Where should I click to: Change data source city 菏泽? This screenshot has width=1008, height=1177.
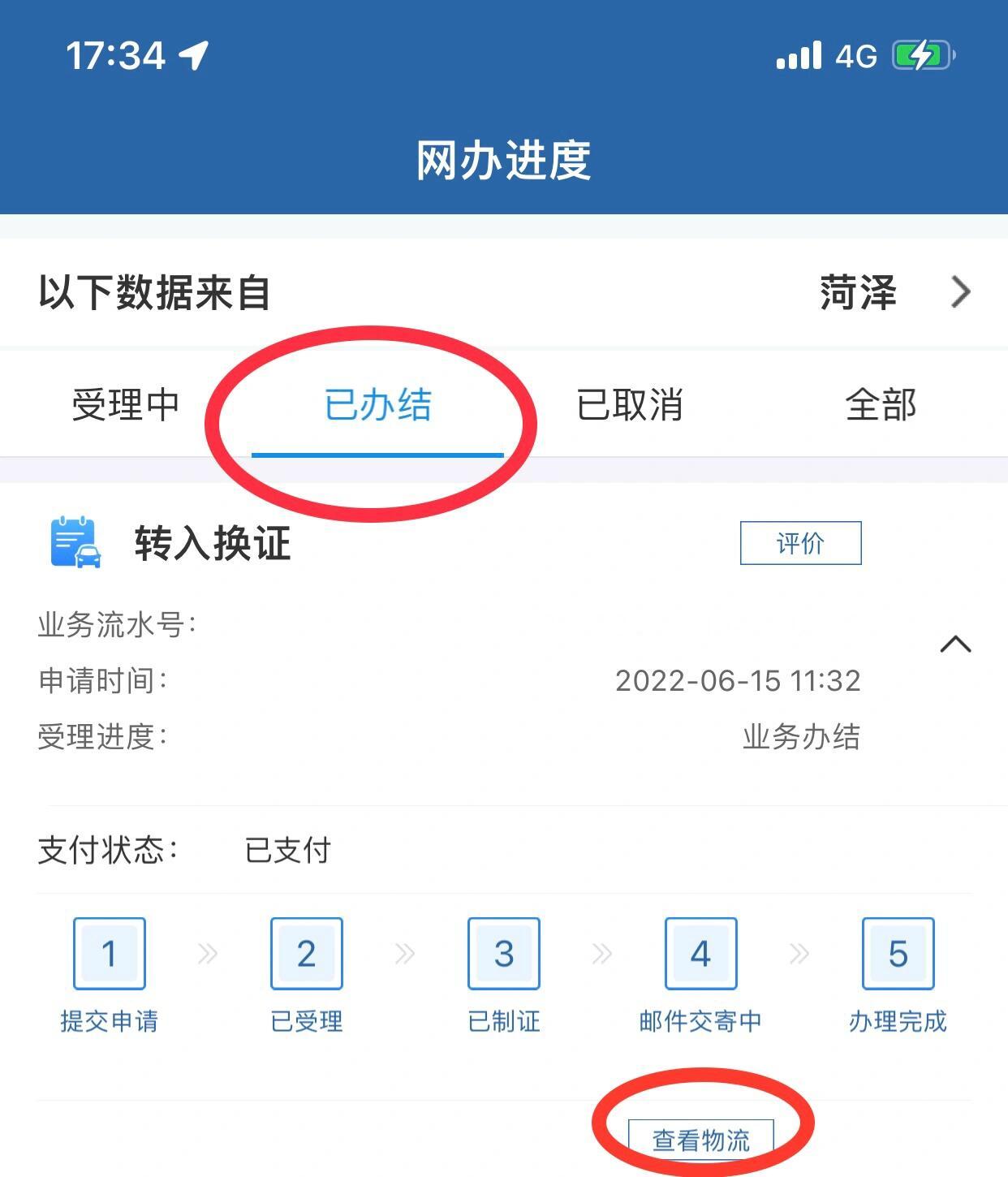[x=893, y=292]
